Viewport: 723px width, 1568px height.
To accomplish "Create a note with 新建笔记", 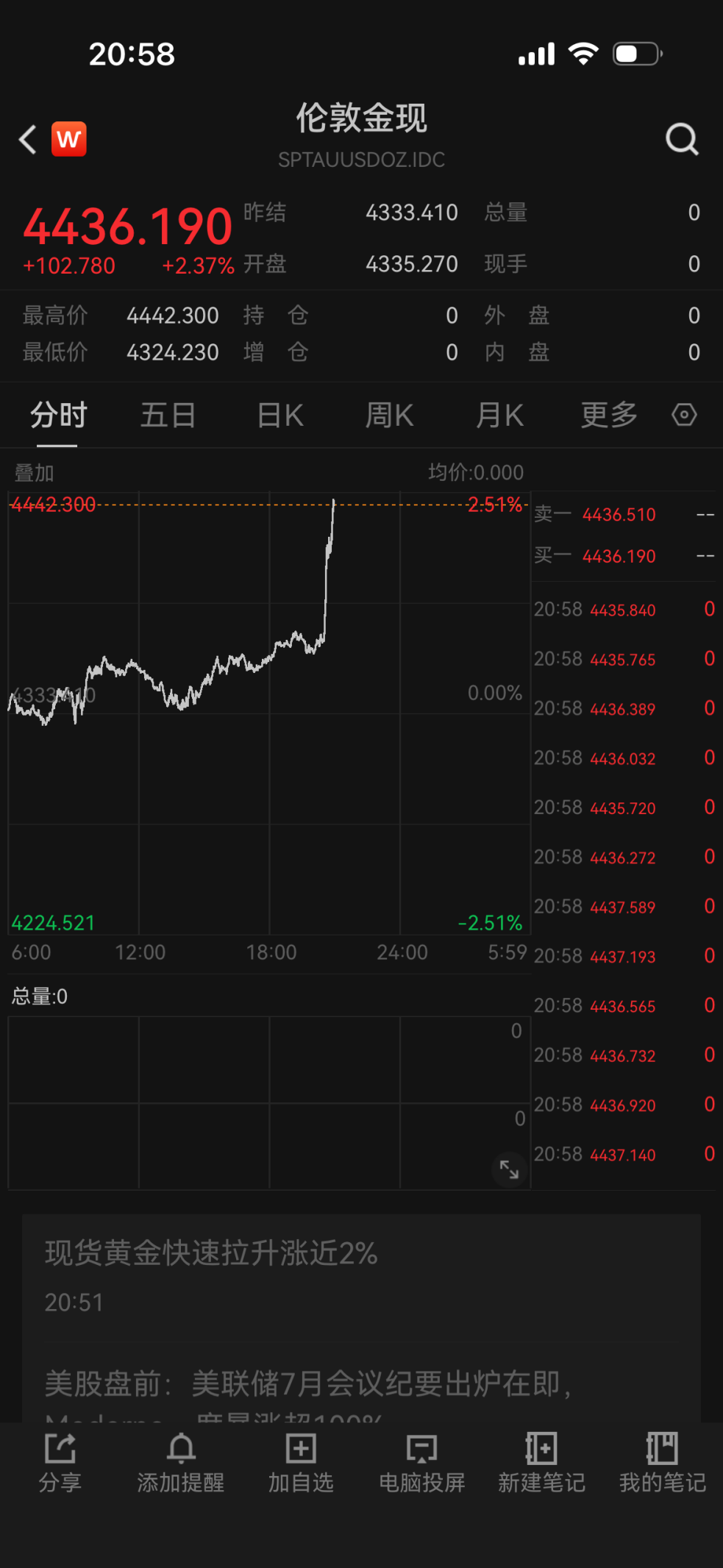I will click(541, 1463).
